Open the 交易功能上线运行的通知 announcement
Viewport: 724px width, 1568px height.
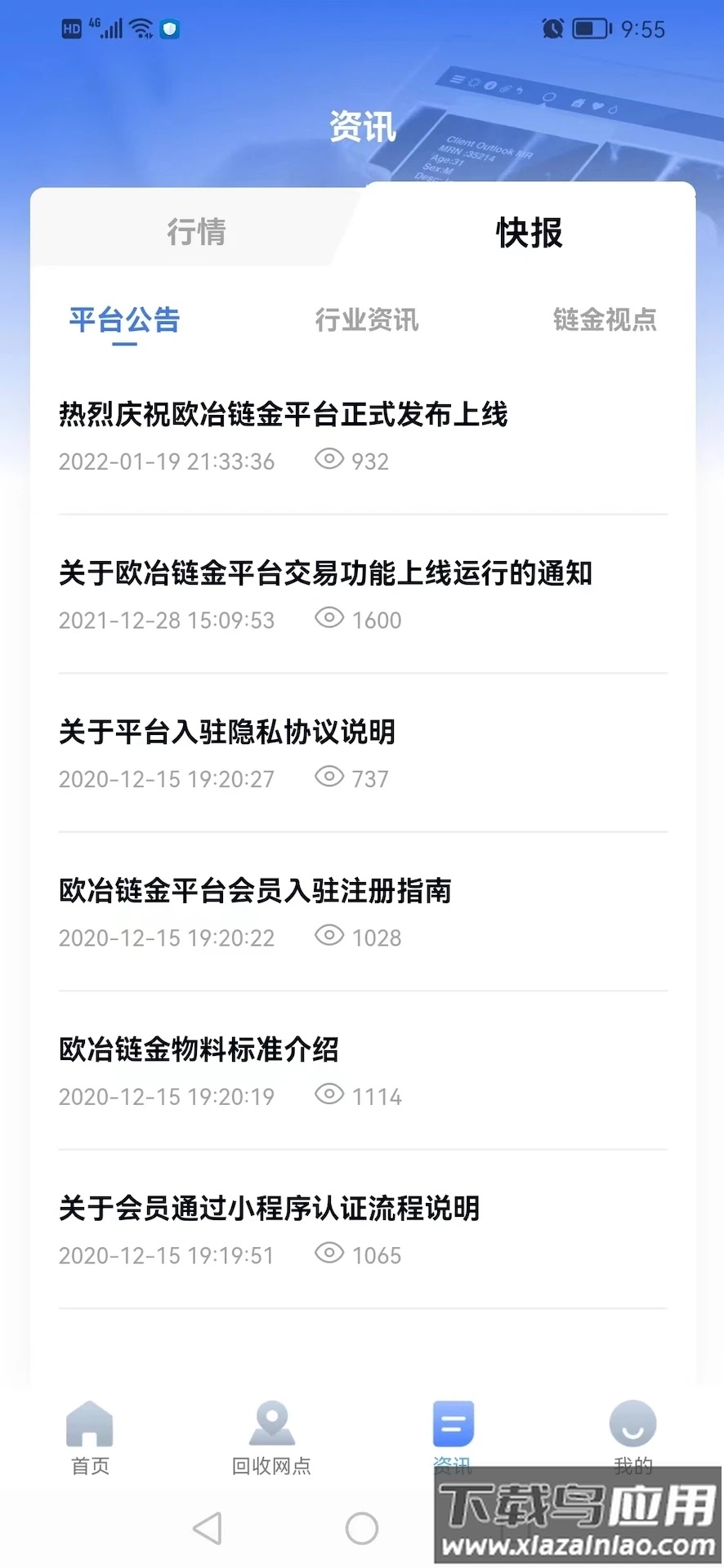click(326, 573)
